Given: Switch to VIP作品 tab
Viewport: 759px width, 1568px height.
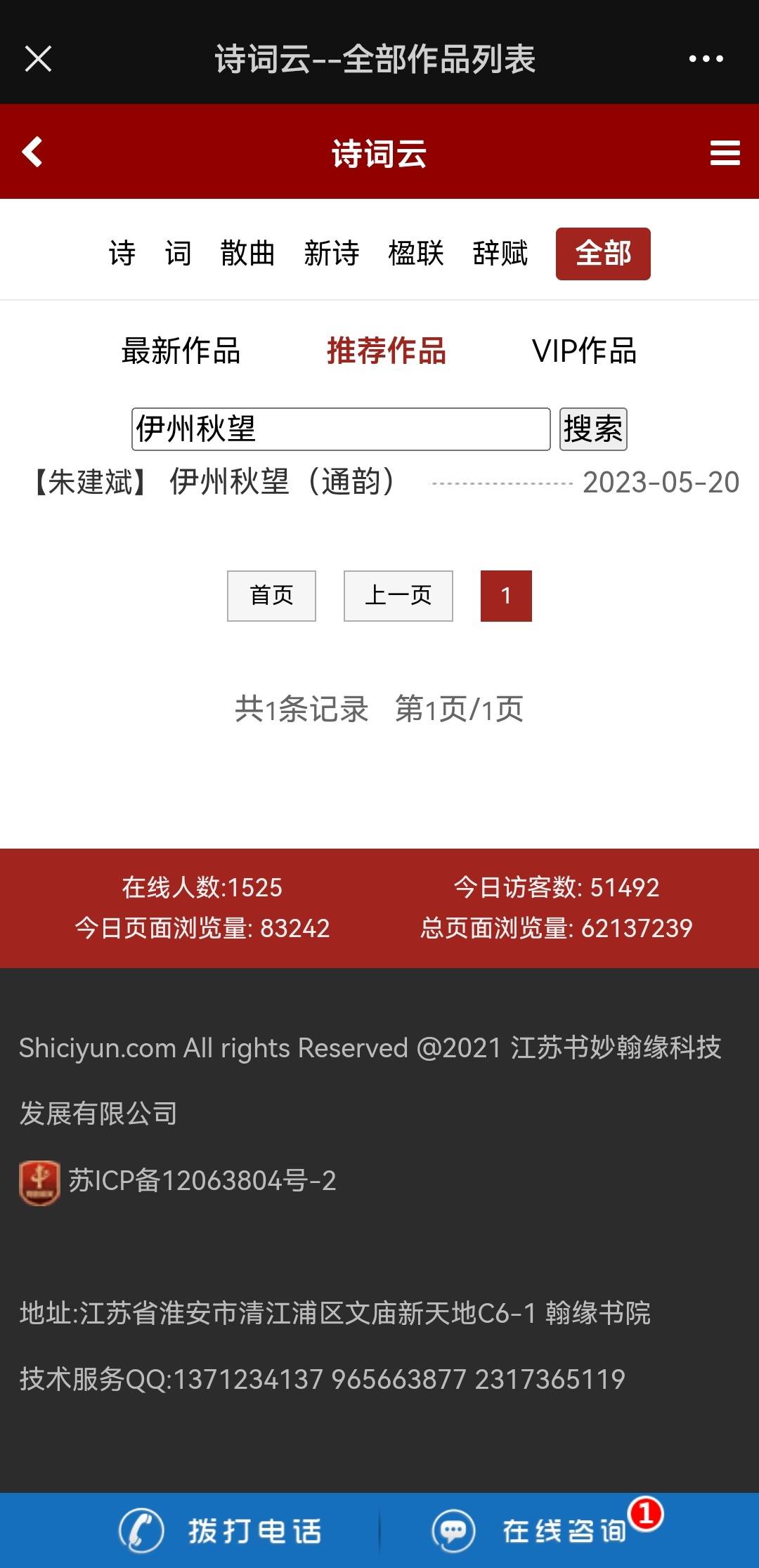Looking at the screenshot, I should point(585,351).
